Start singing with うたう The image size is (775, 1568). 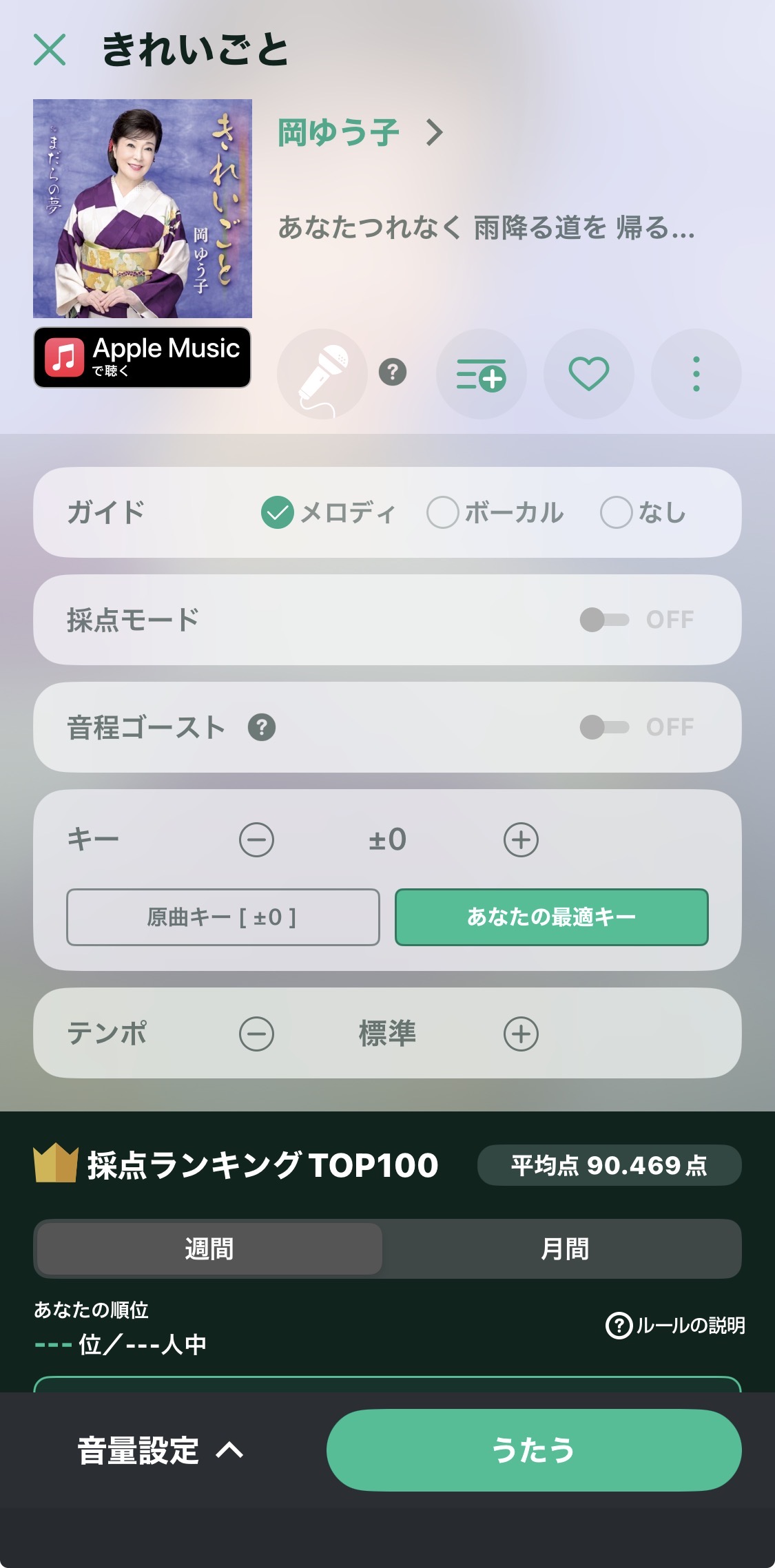click(534, 1450)
